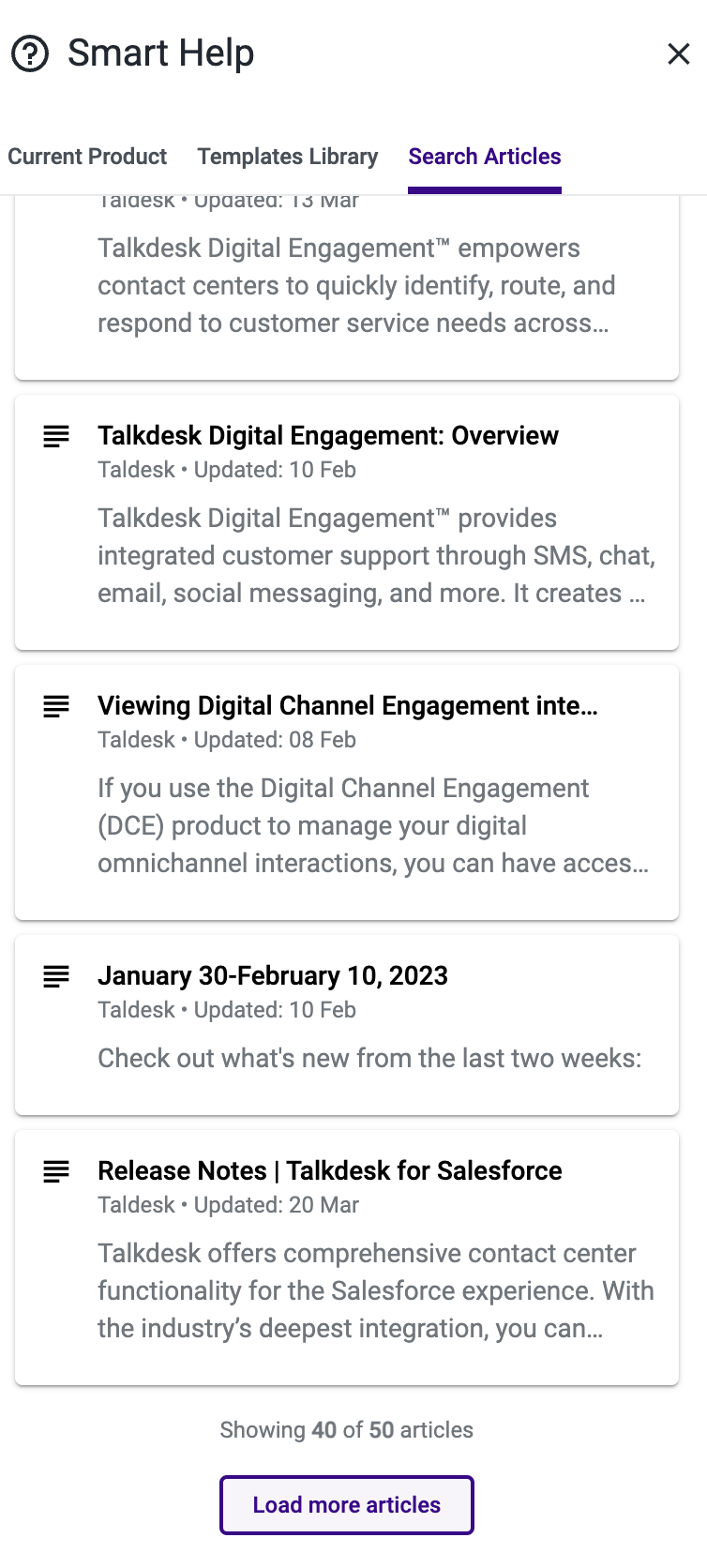Click the article icon beside Talkdesk Digital Engagement: Overview
The image size is (707, 1568).
[x=57, y=436]
